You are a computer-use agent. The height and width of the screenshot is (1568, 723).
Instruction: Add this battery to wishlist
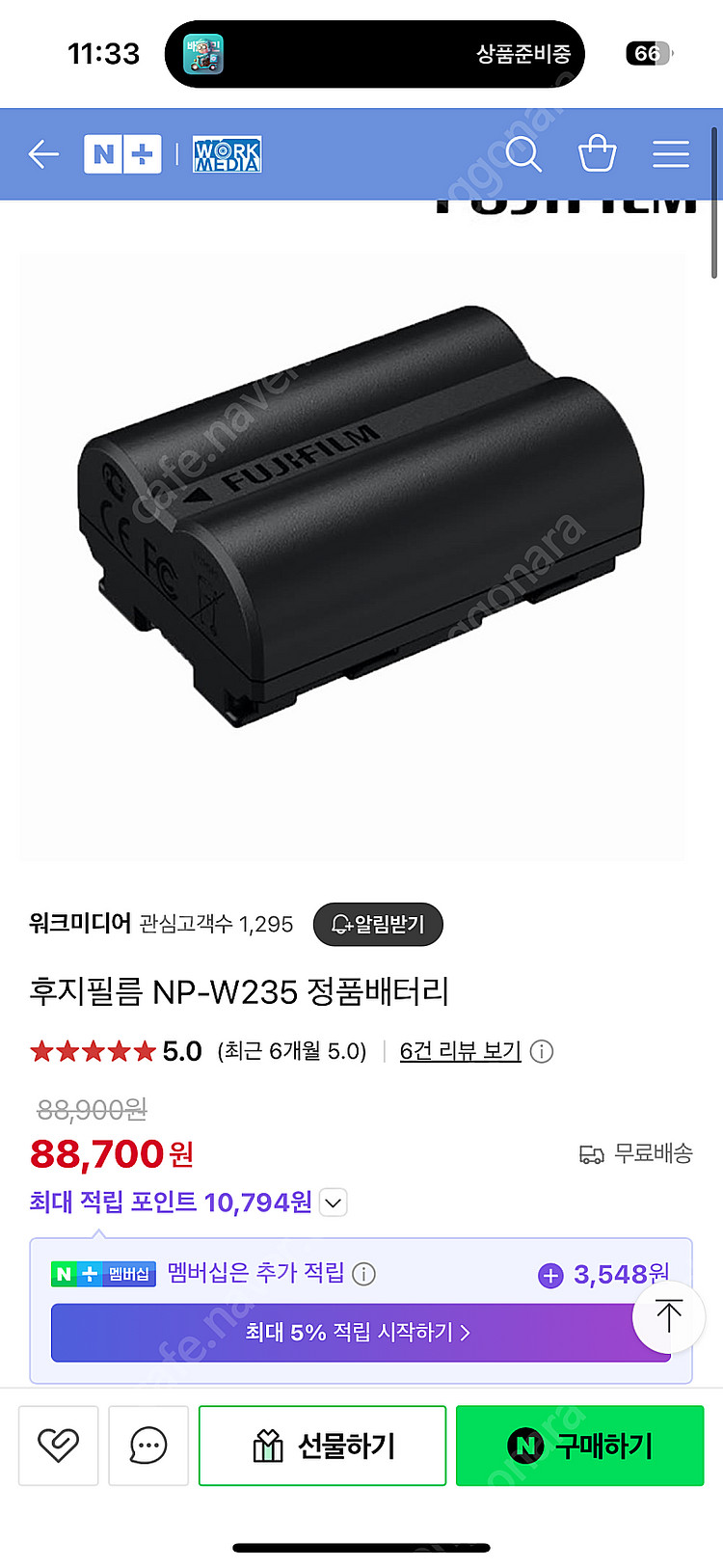[58, 1445]
